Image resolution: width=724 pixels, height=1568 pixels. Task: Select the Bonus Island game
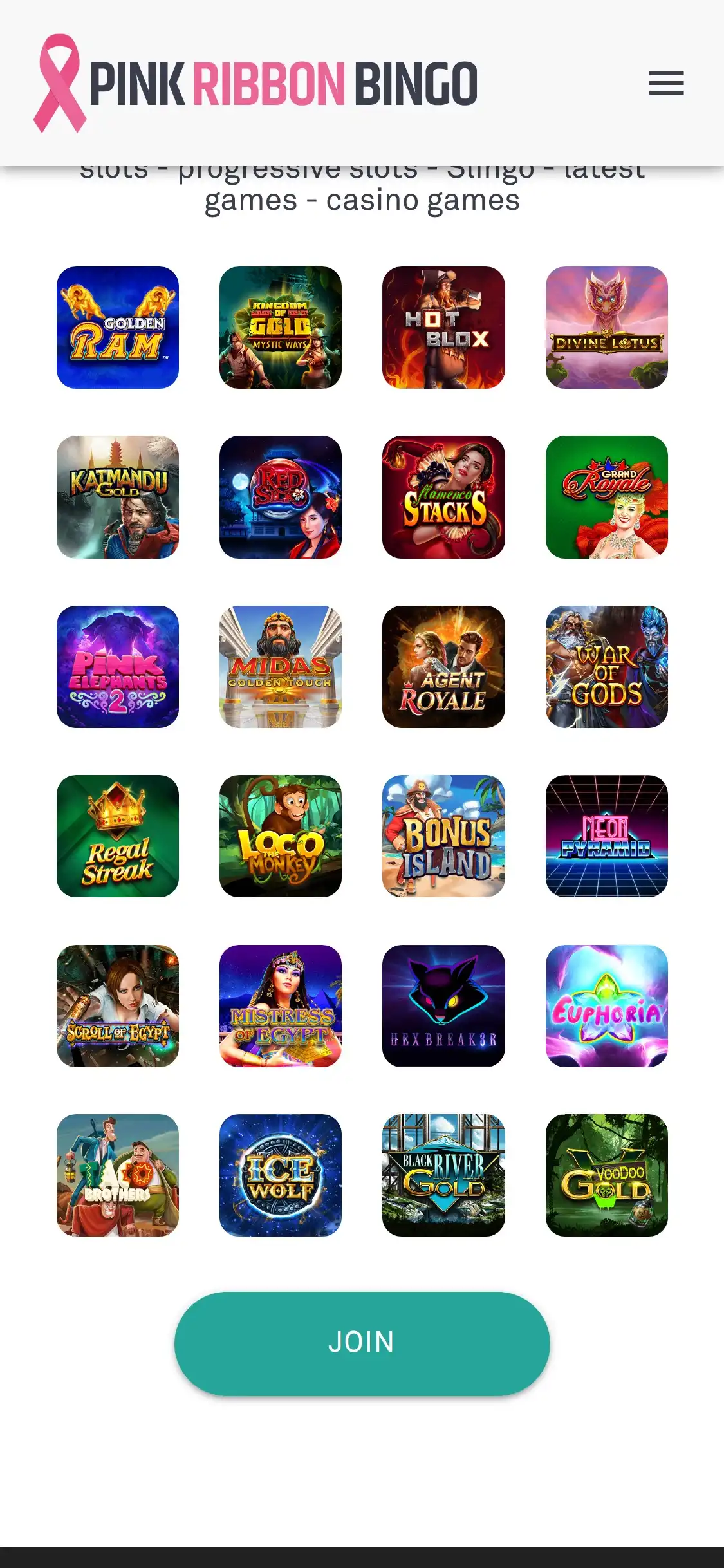443,836
